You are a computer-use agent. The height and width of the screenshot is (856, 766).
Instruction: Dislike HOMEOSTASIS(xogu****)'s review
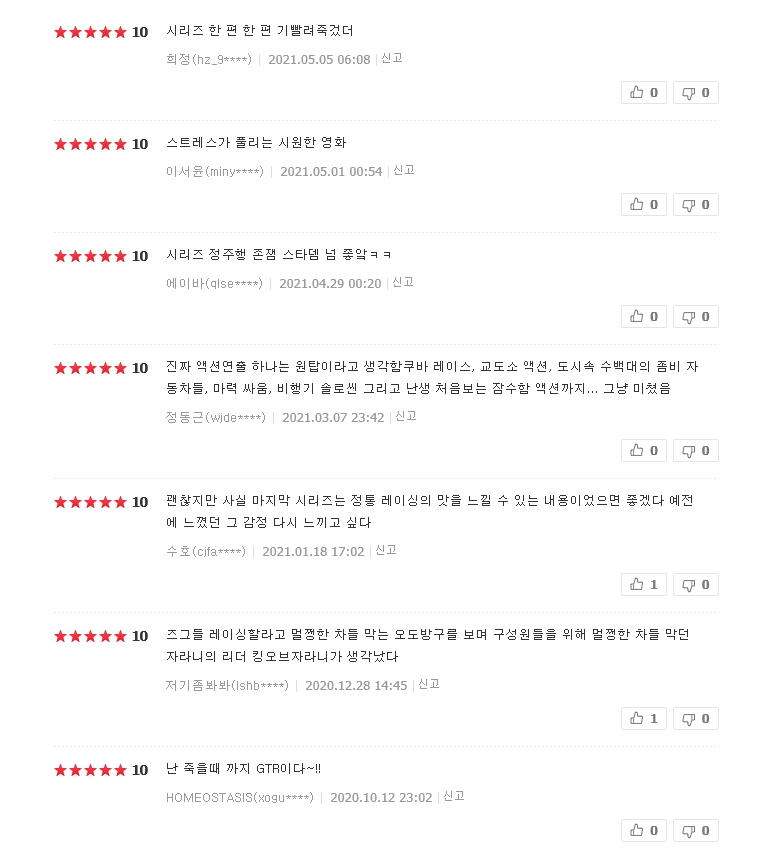(x=695, y=831)
